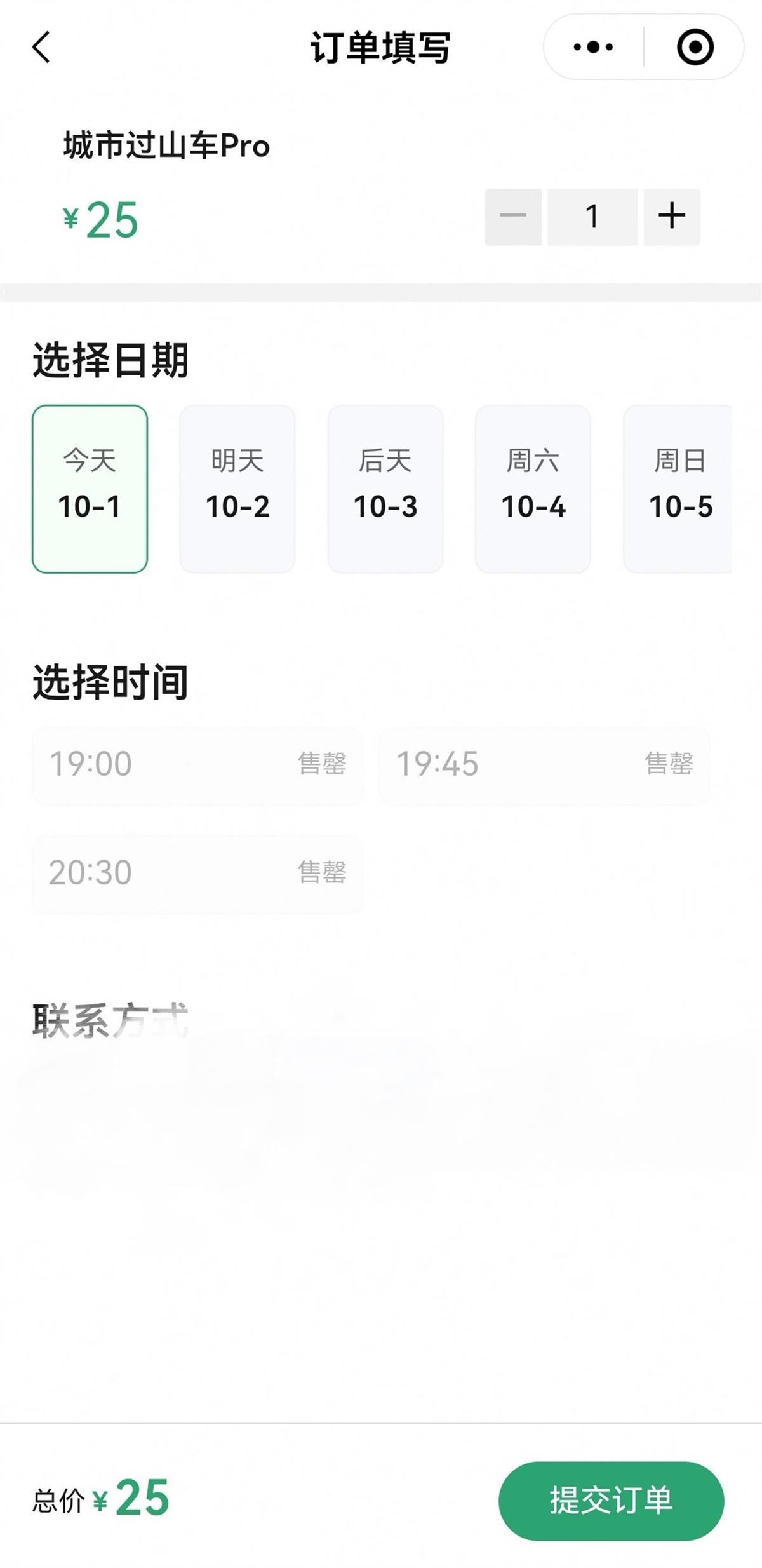
Task: Decrease ticket quantity with the minus button
Action: coord(513,217)
